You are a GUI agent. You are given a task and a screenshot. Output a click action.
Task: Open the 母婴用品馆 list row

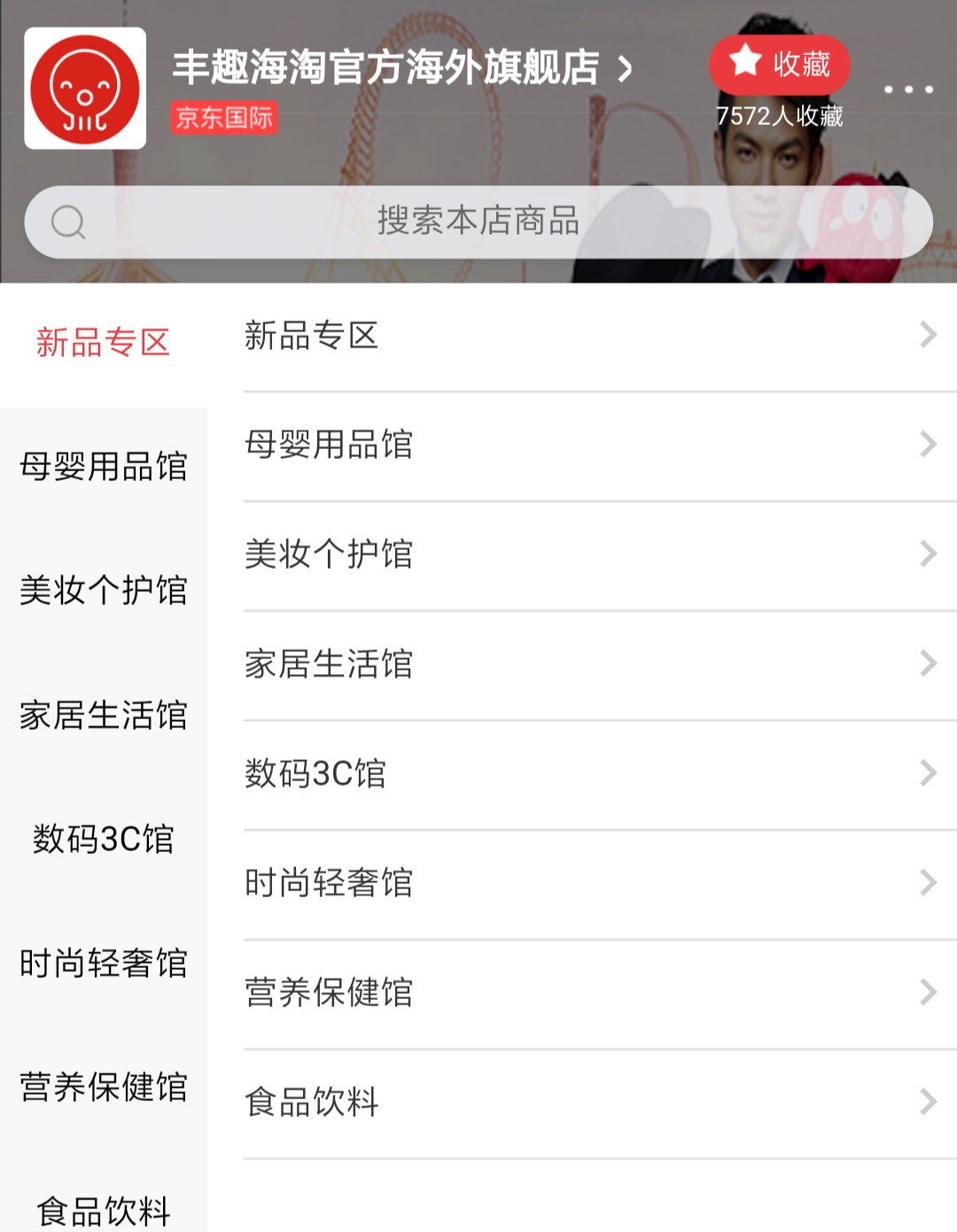coord(589,445)
